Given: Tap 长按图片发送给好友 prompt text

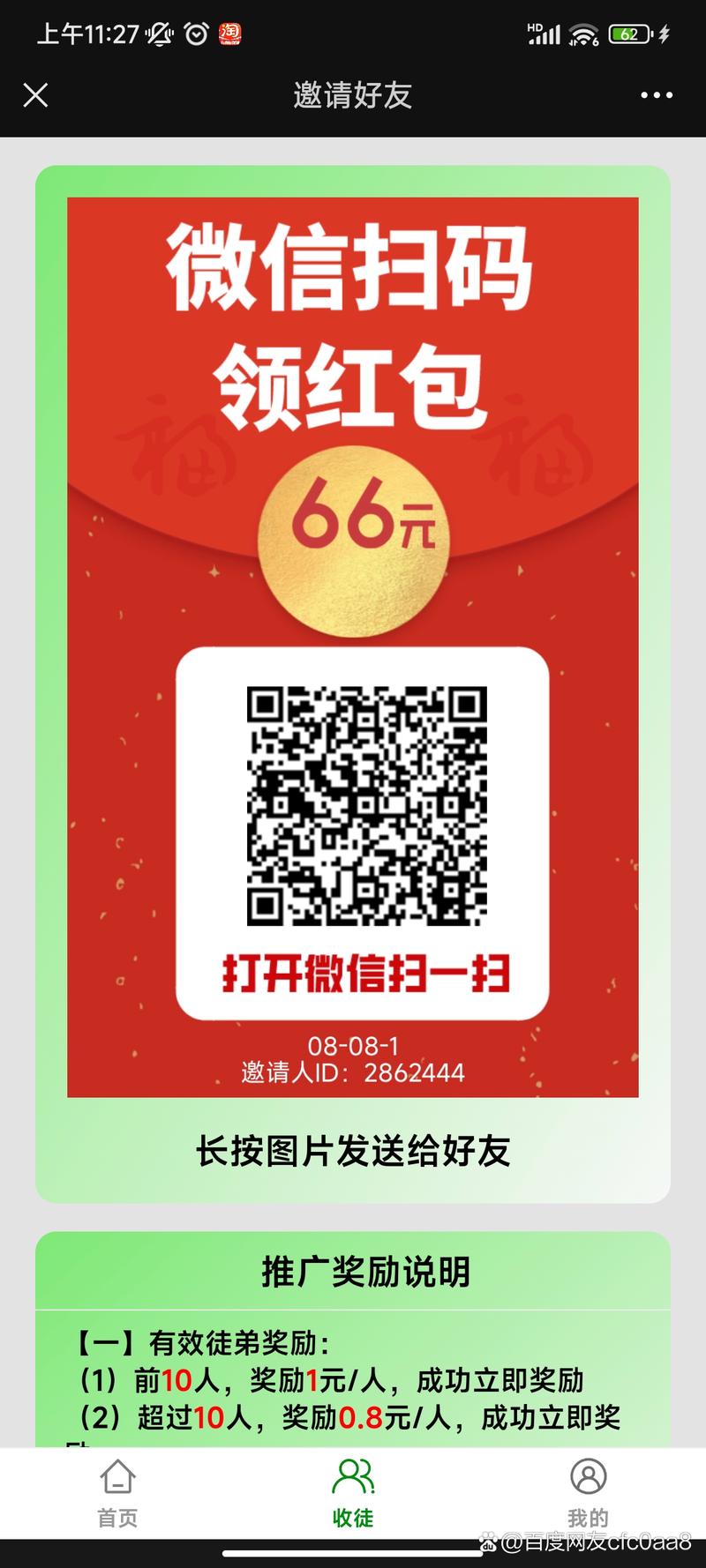Looking at the screenshot, I should coord(353,1151).
